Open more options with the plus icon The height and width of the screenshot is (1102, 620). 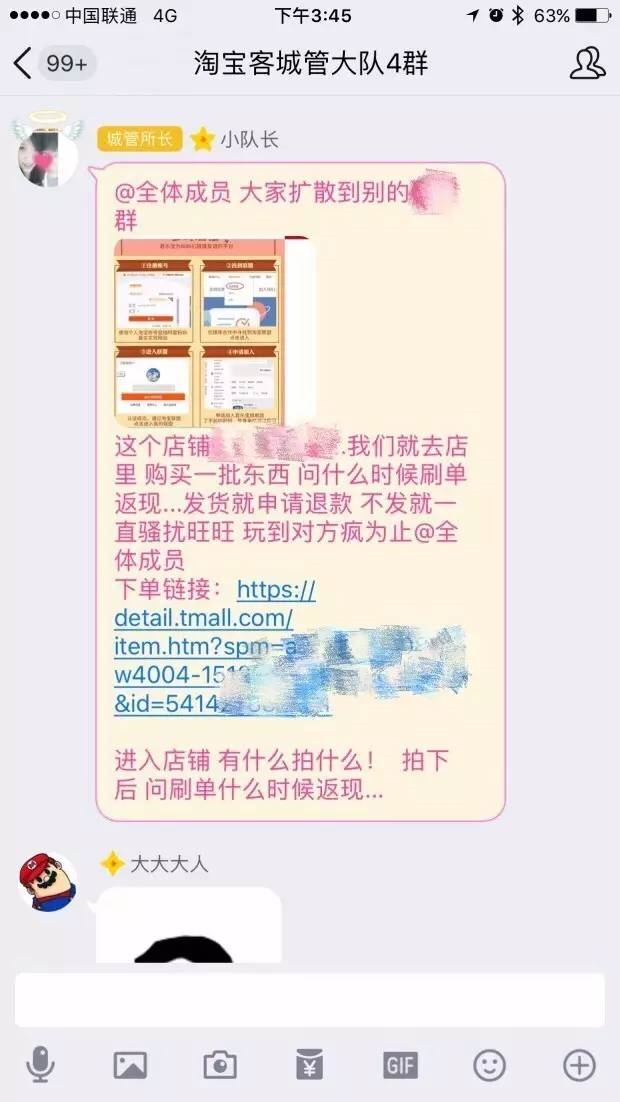point(579,1065)
